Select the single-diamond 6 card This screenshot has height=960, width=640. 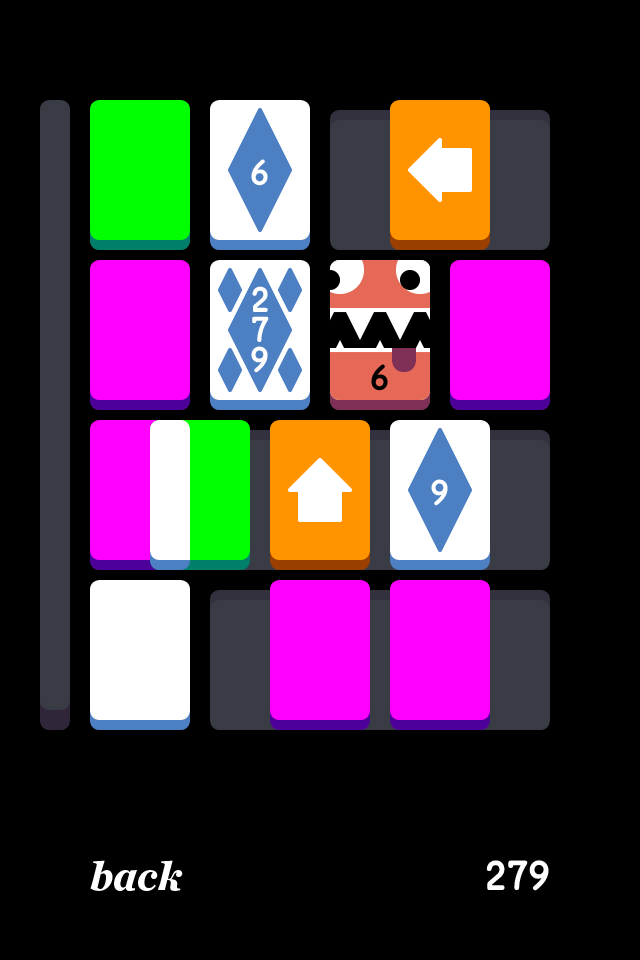(x=260, y=170)
